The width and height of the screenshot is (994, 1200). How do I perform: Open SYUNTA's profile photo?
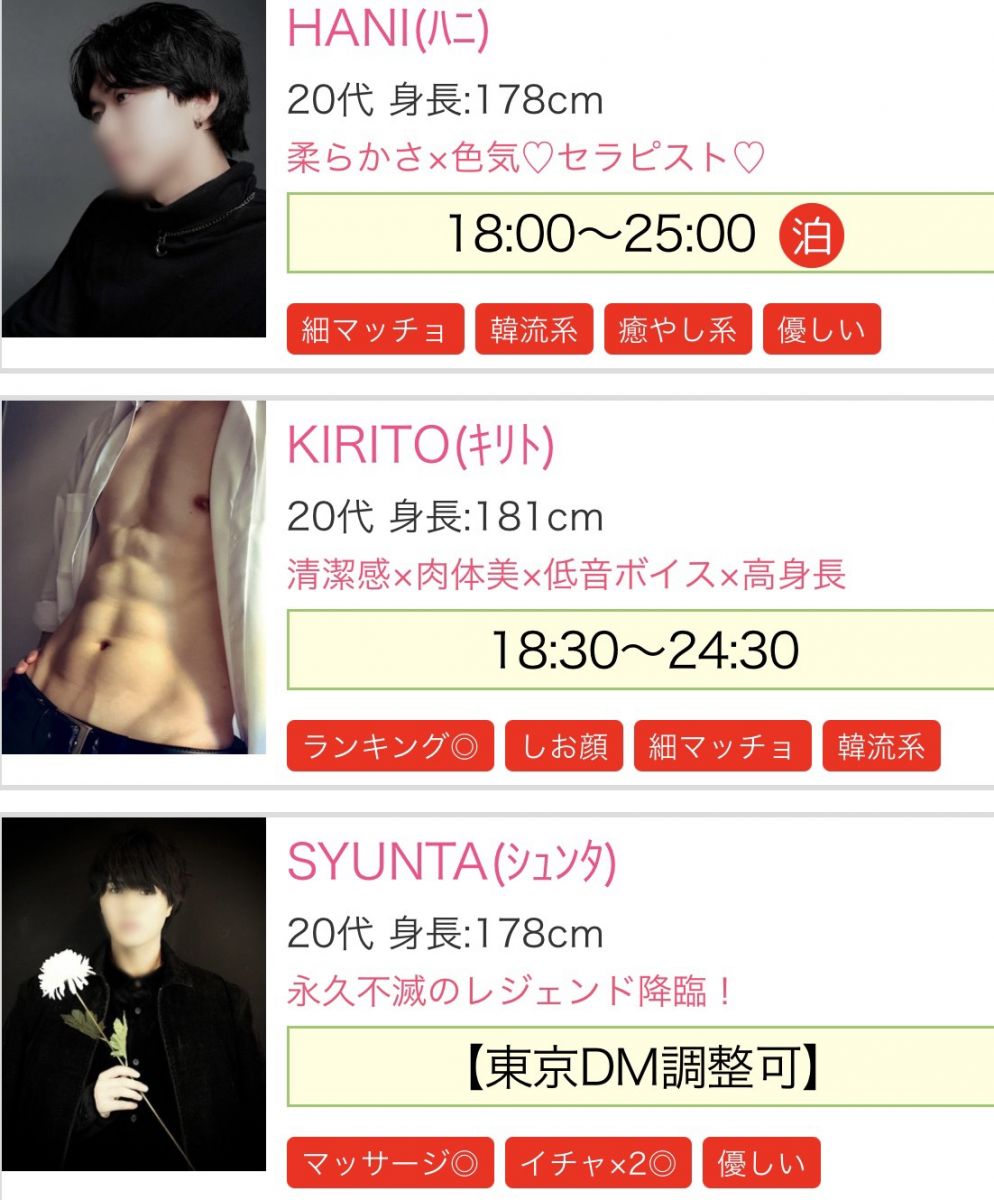pos(134,994)
